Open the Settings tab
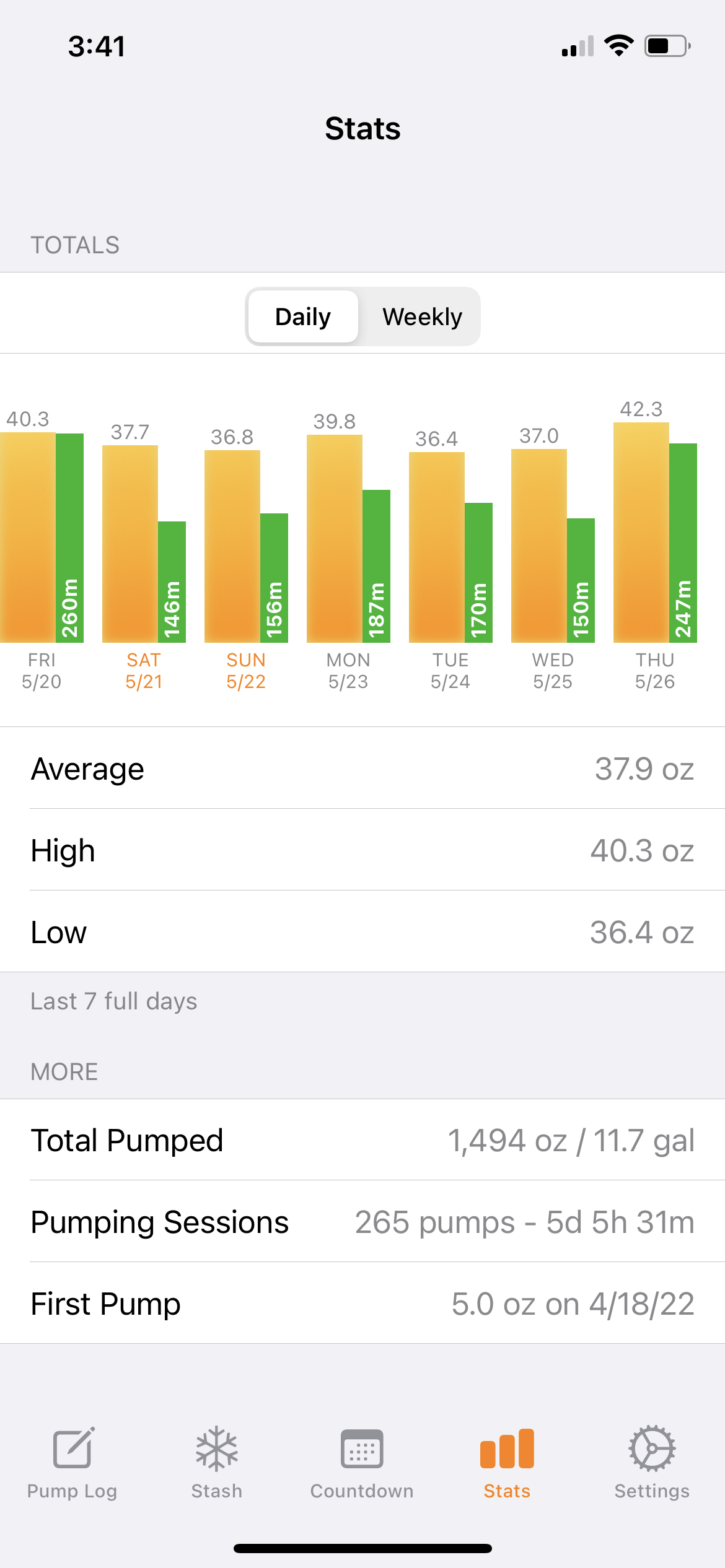The image size is (725, 1568). click(x=652, y=1463)
